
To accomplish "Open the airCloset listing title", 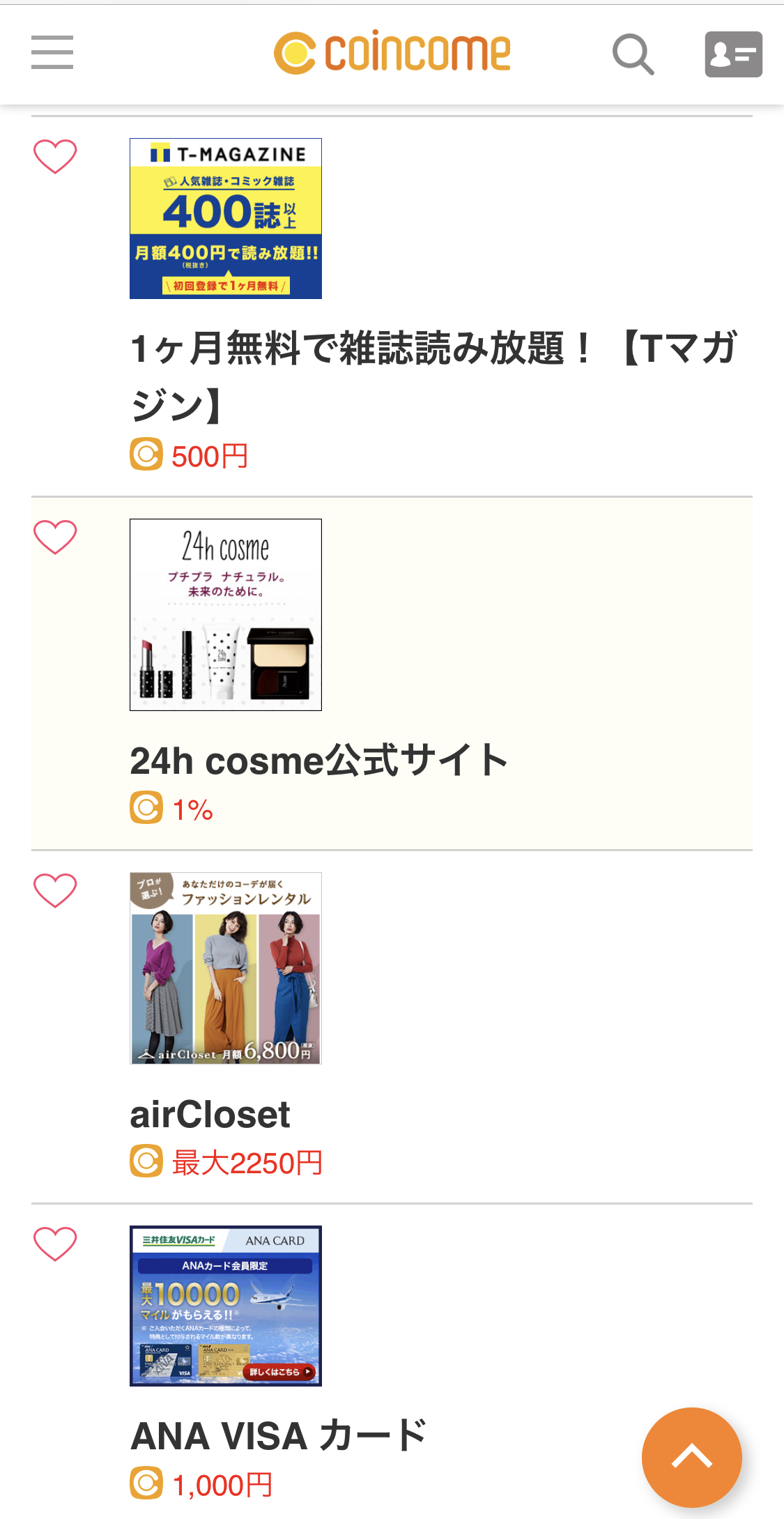I will (210, 1114).
